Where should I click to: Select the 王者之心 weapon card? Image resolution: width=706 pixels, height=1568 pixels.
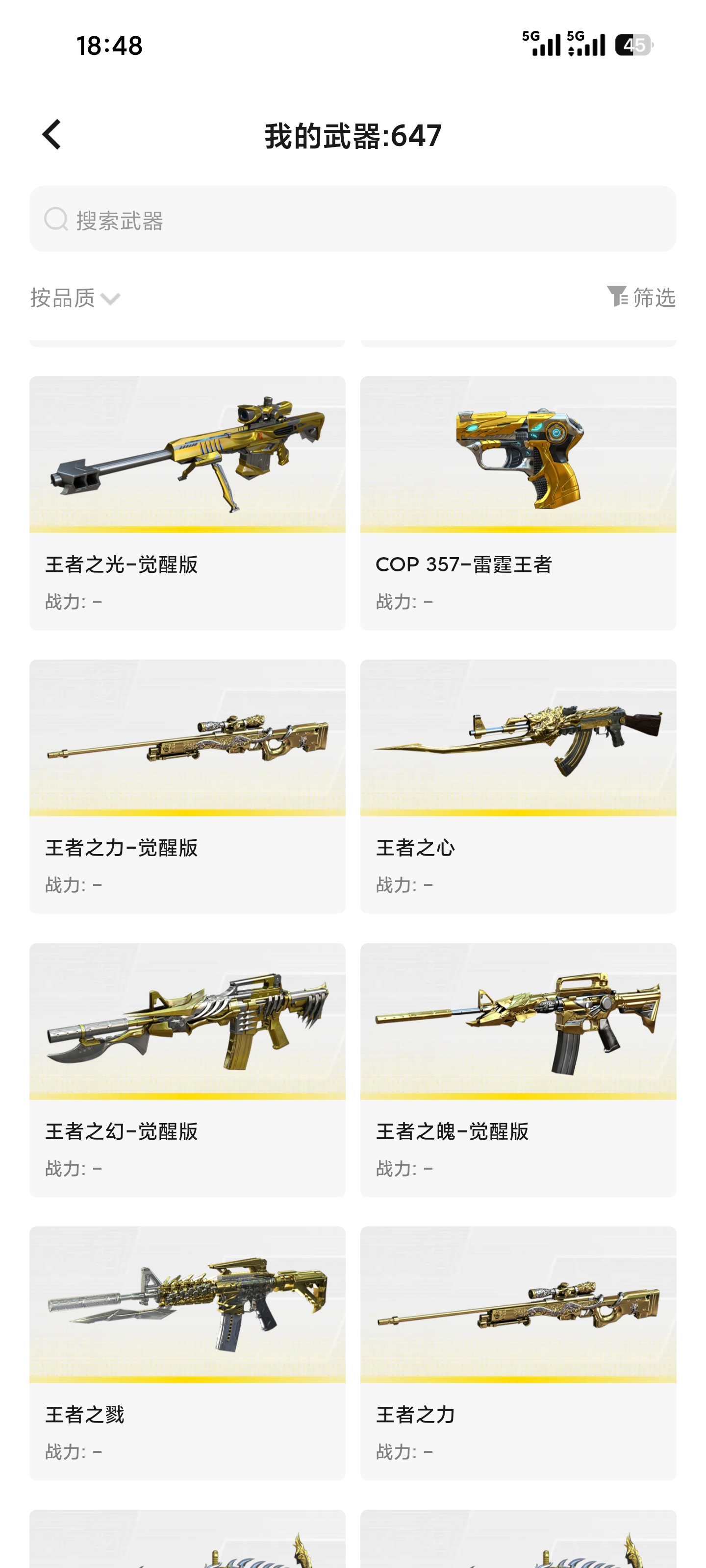[x=518, y=786]
